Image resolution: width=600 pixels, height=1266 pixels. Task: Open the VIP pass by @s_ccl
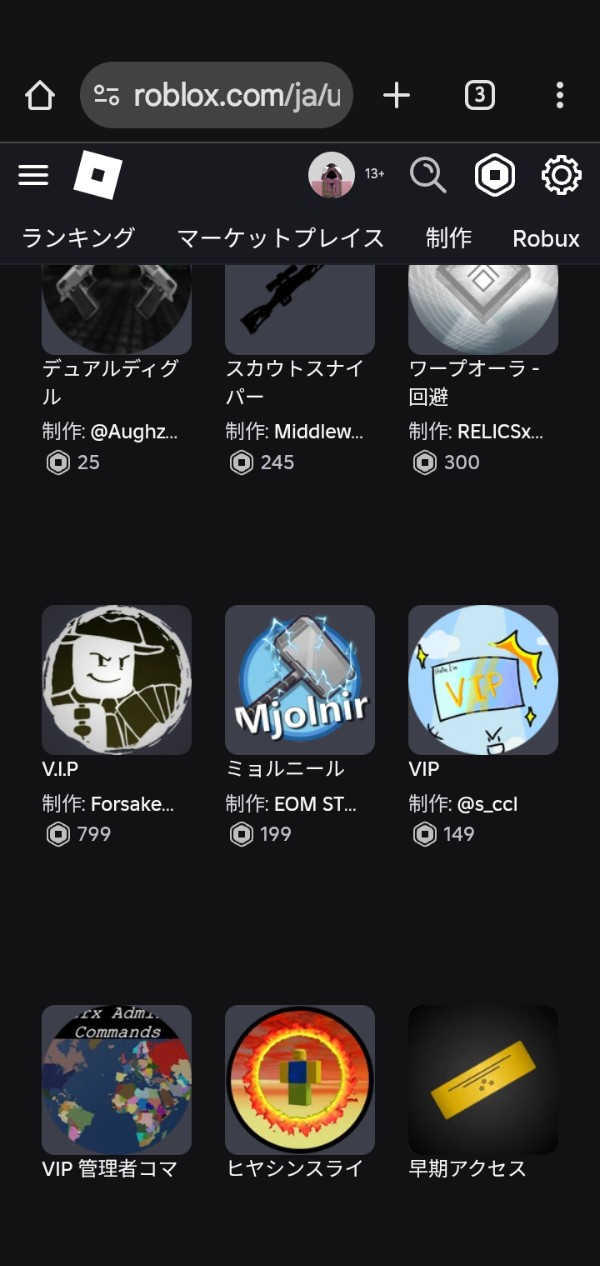coord(483,680)
